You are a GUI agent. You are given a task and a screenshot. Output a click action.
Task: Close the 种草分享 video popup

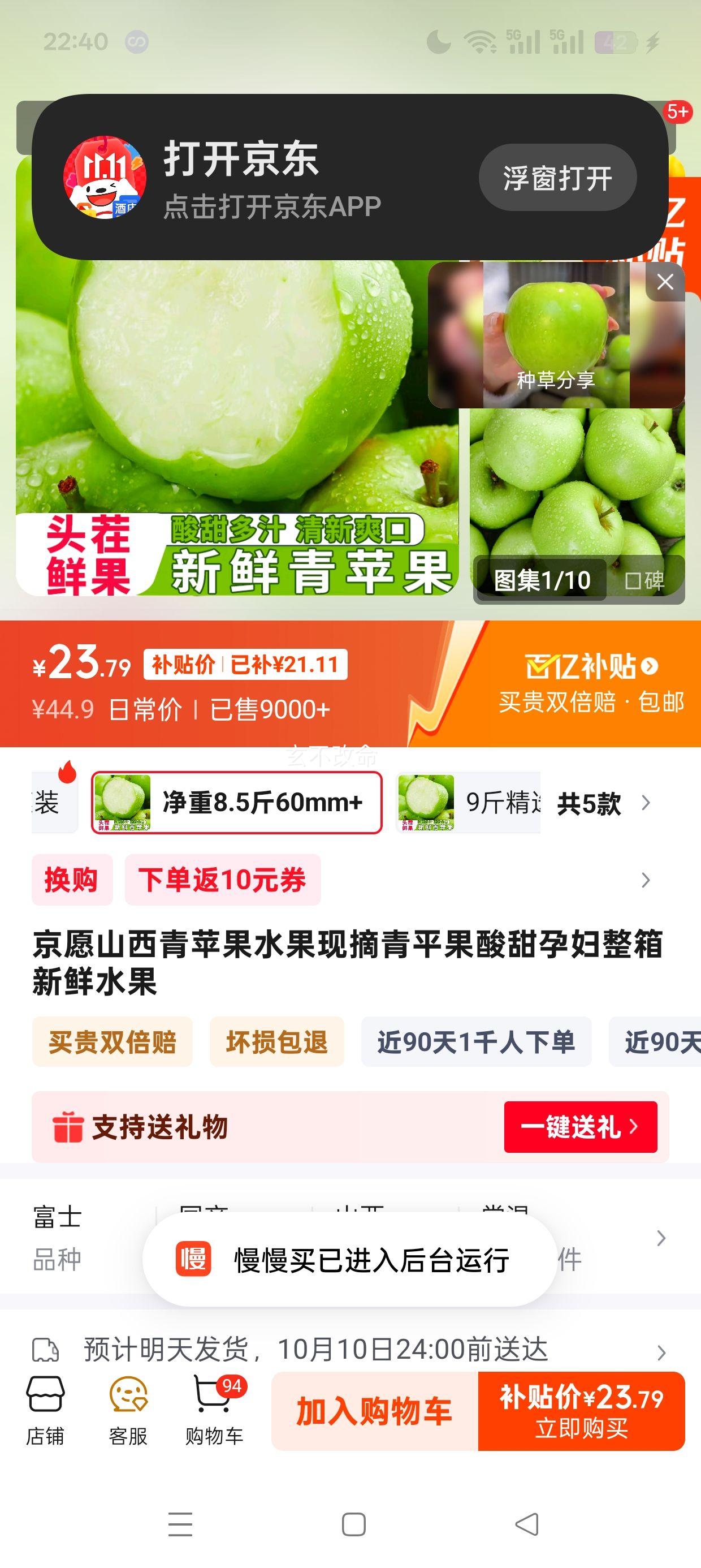point(665,281)
